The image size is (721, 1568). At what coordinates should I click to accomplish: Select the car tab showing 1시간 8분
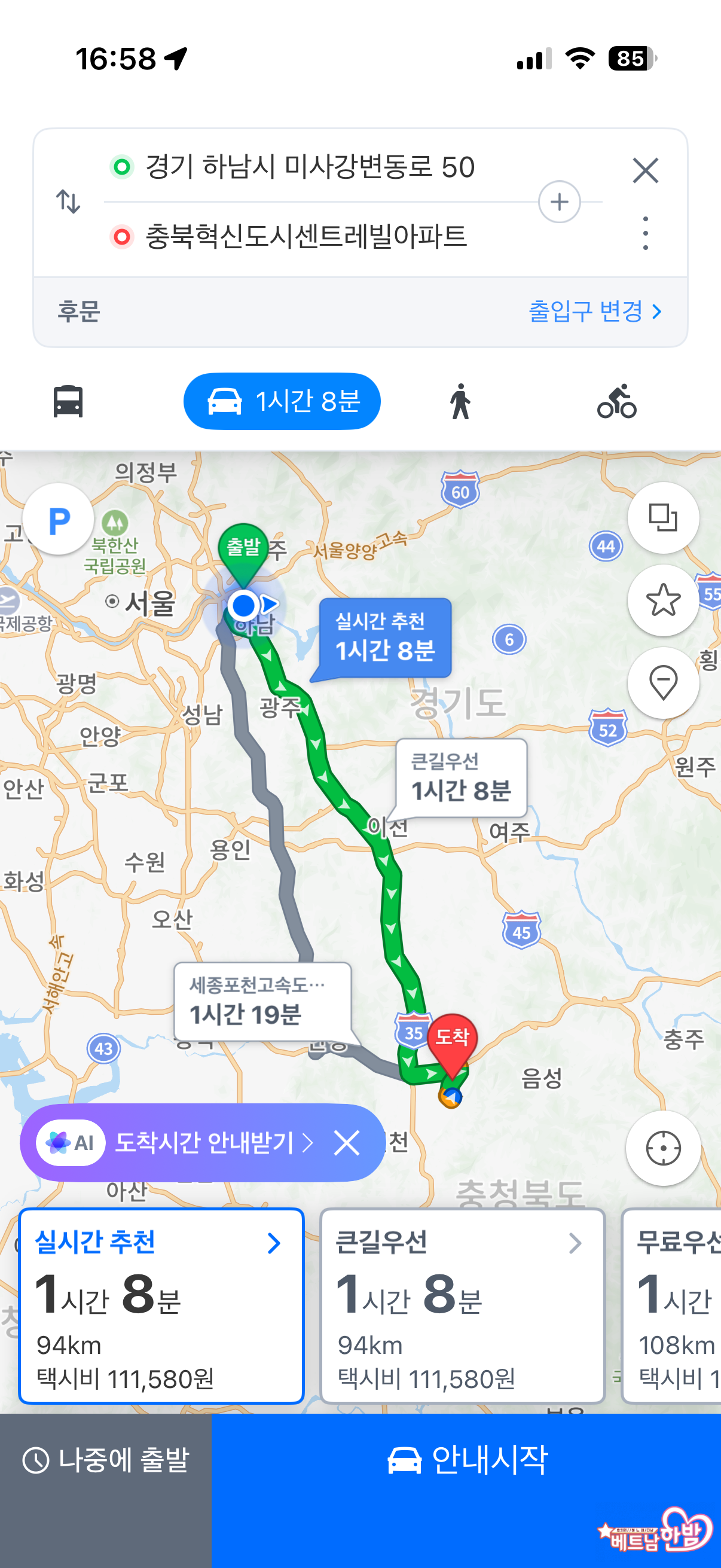(282, 402)
